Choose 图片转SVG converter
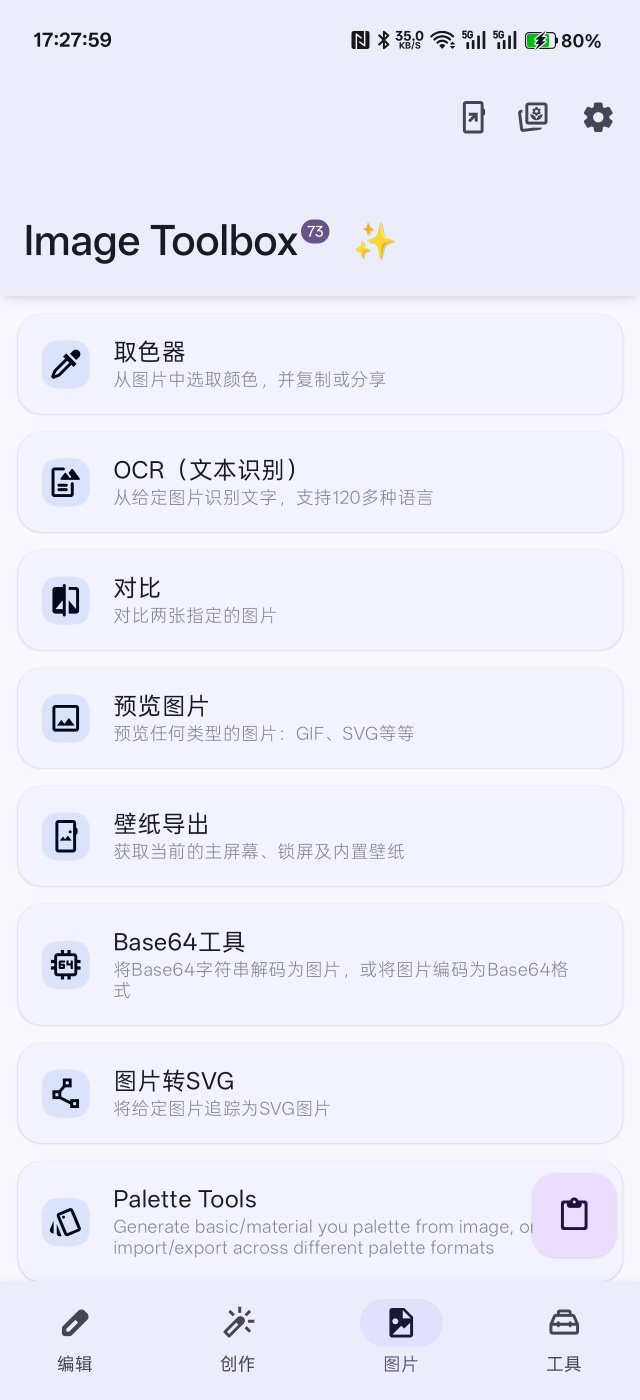Image resolution: width=640 pixels, height=1400 pixels. pos(320,1093)
